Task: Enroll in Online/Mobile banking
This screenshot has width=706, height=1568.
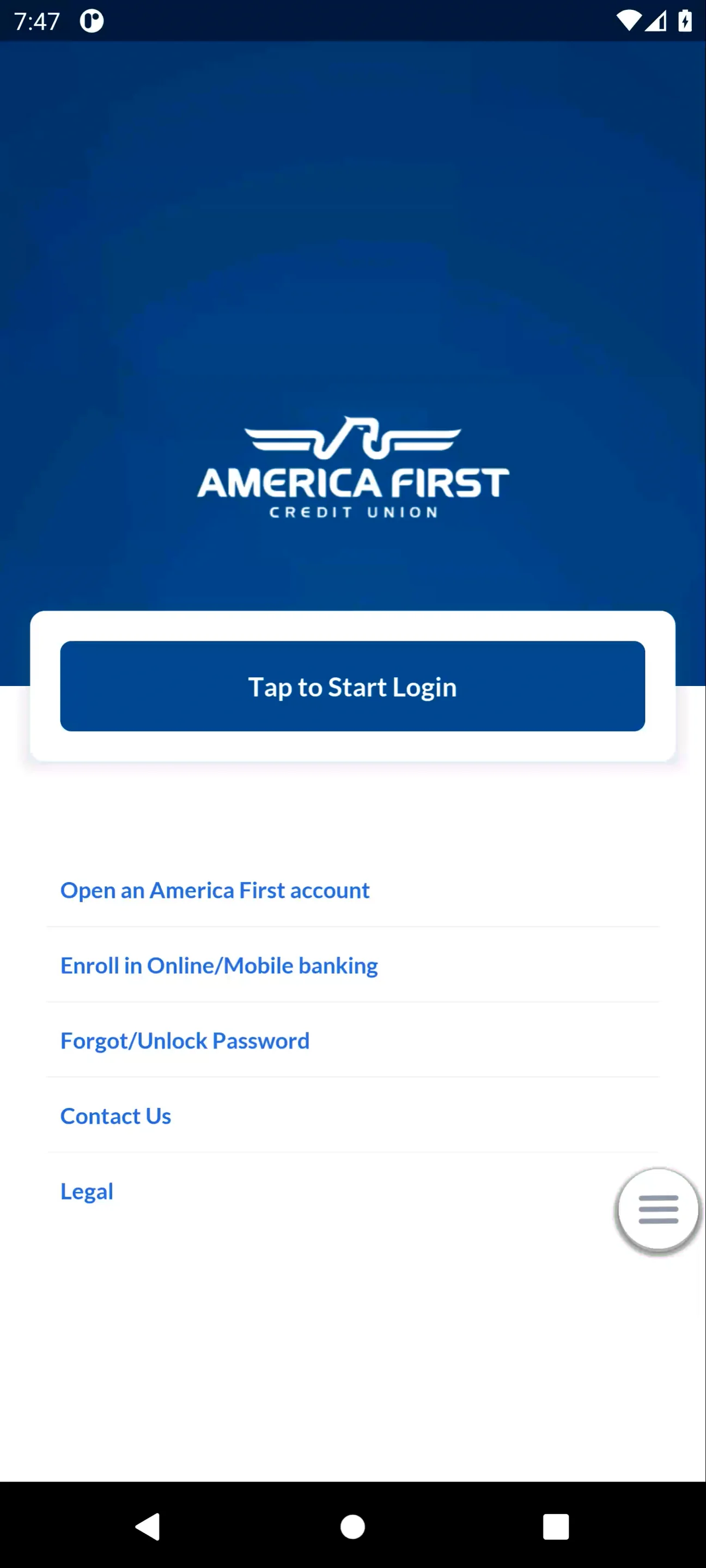Action: (x=218, y=965)
